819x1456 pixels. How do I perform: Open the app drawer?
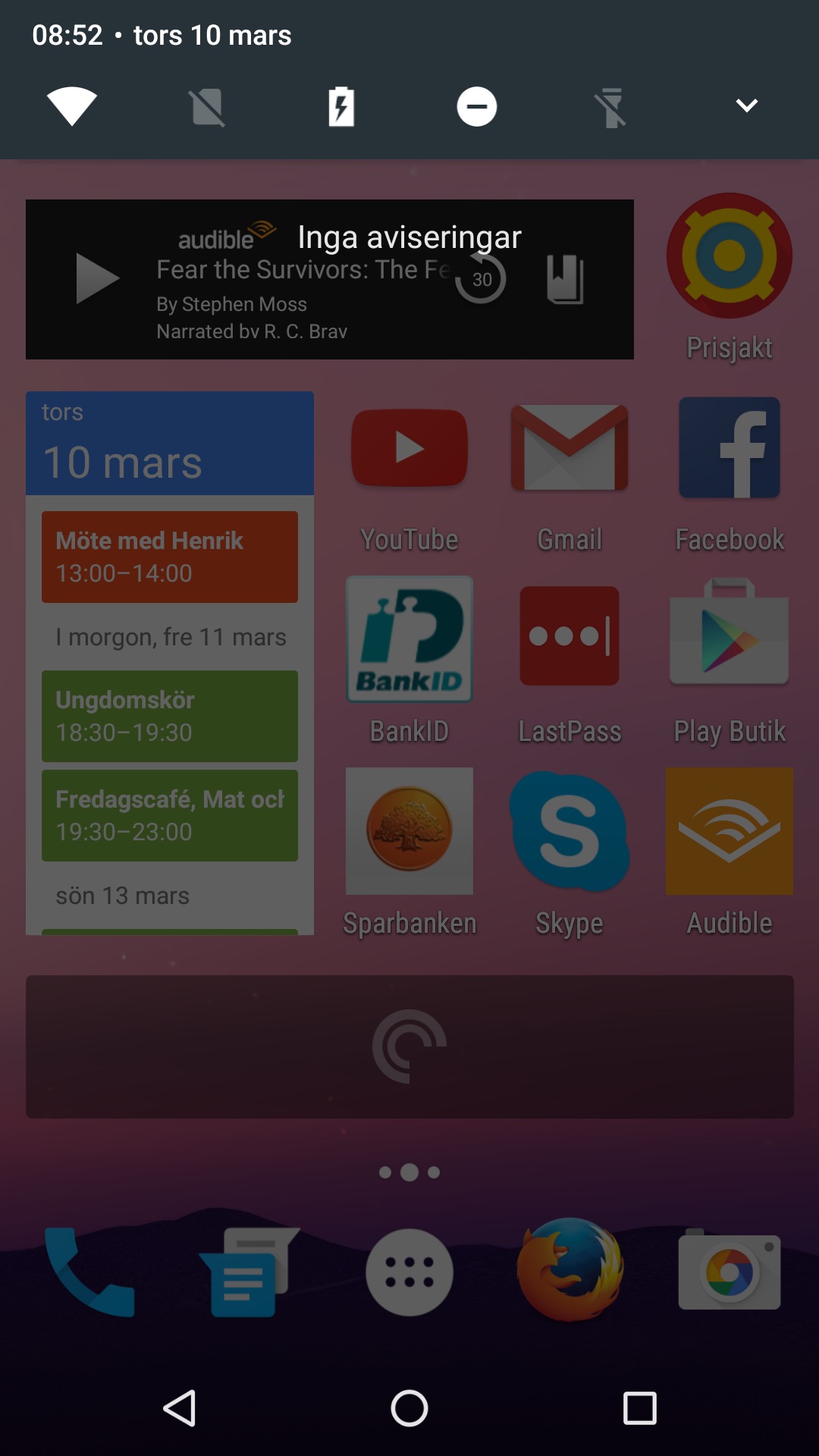click(x=409, y=1272)
